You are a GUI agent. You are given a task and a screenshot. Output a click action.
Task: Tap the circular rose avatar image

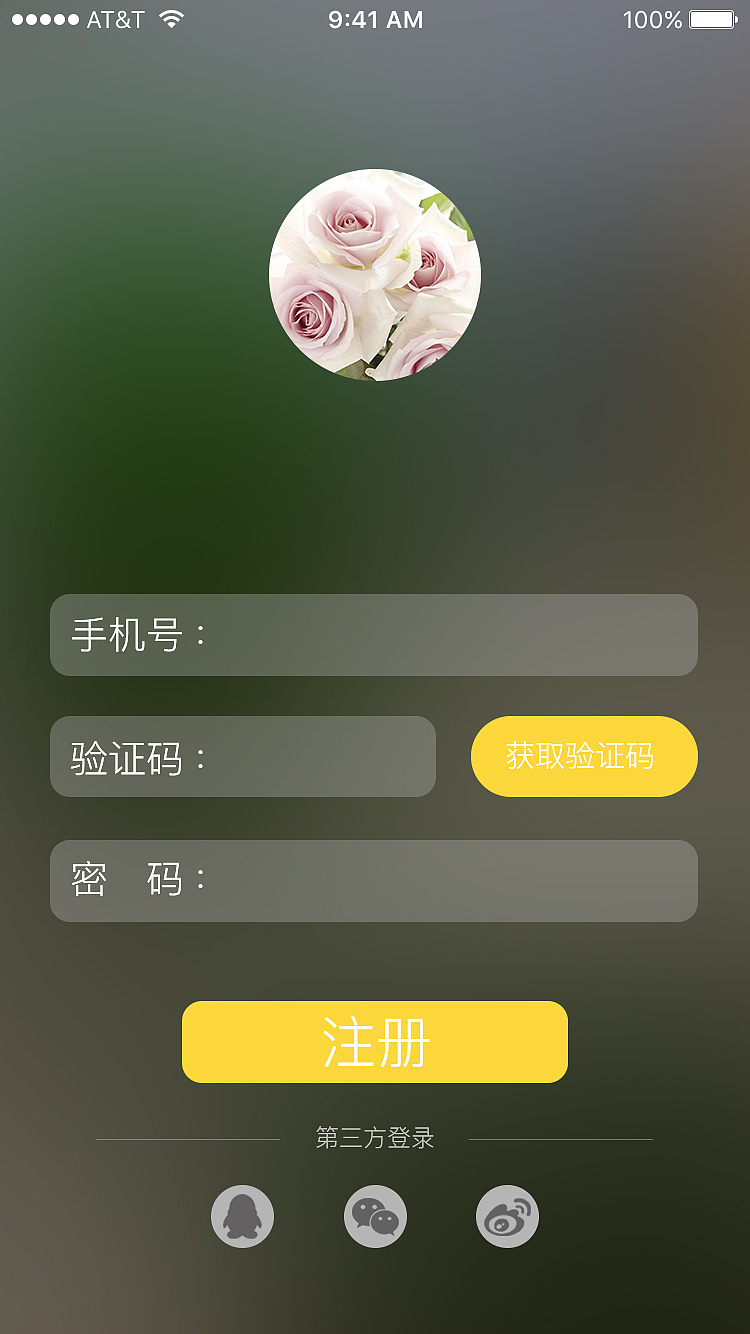[374, 273]
